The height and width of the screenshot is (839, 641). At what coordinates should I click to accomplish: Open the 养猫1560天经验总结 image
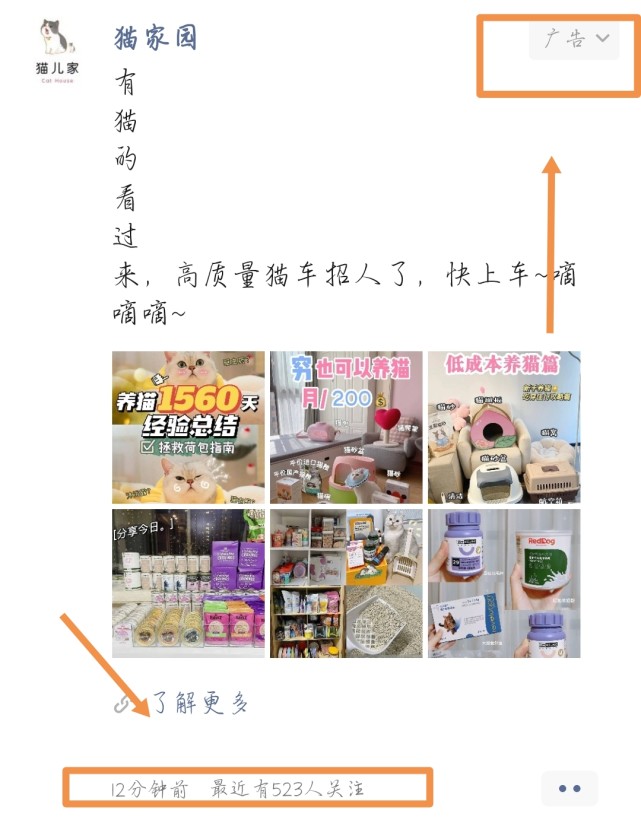pyautogui.click(x=188, y=427)
